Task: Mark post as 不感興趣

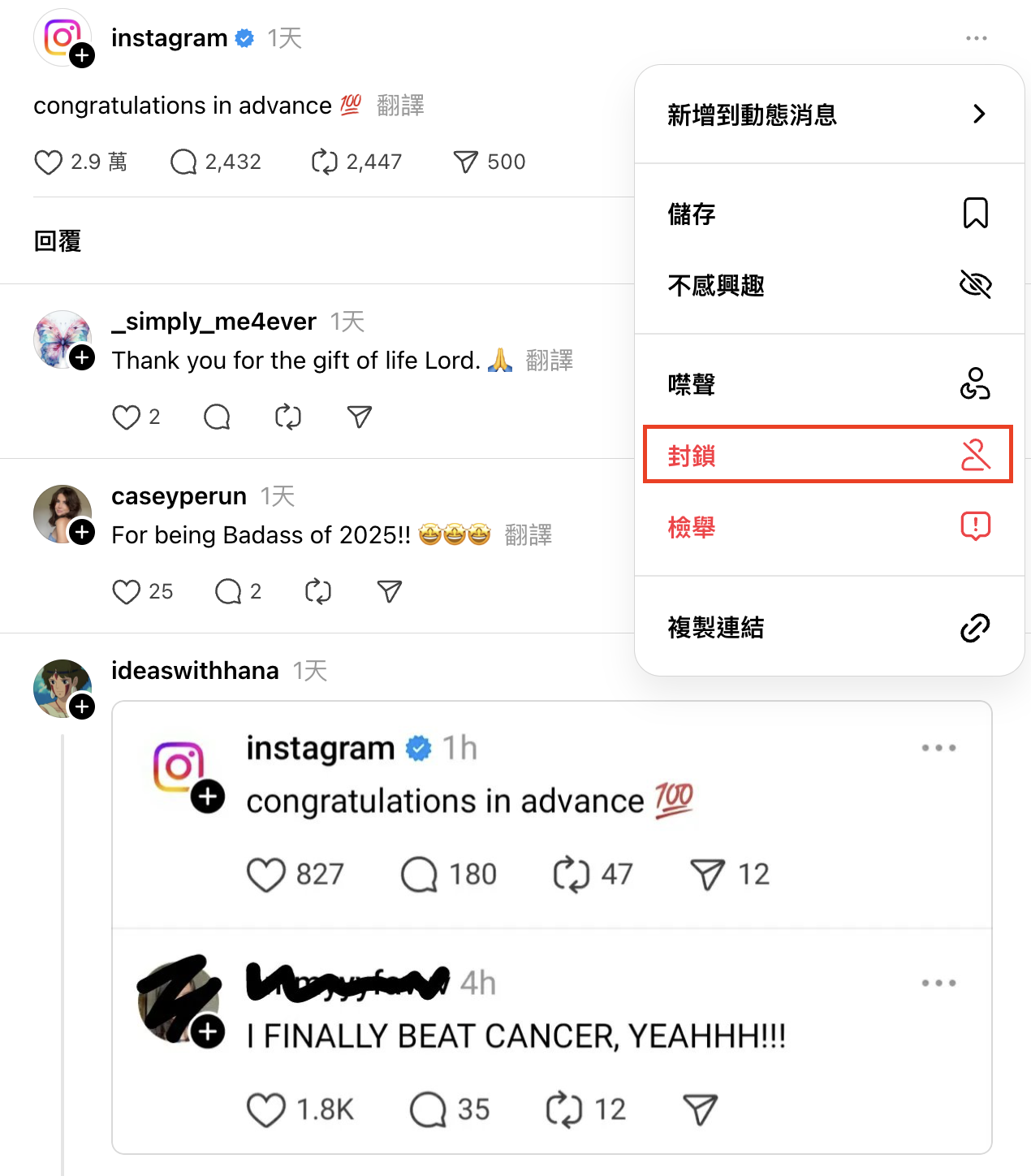Action: tap(826, 285)
